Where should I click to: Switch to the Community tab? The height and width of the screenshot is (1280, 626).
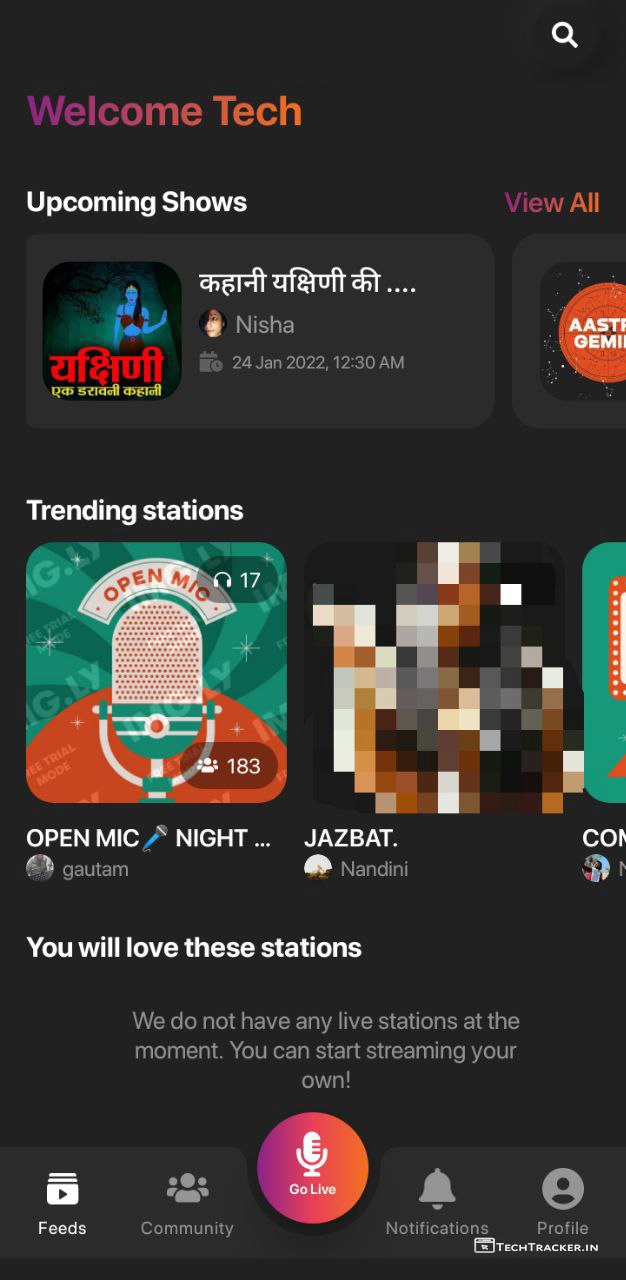(x=187, y=1204)
